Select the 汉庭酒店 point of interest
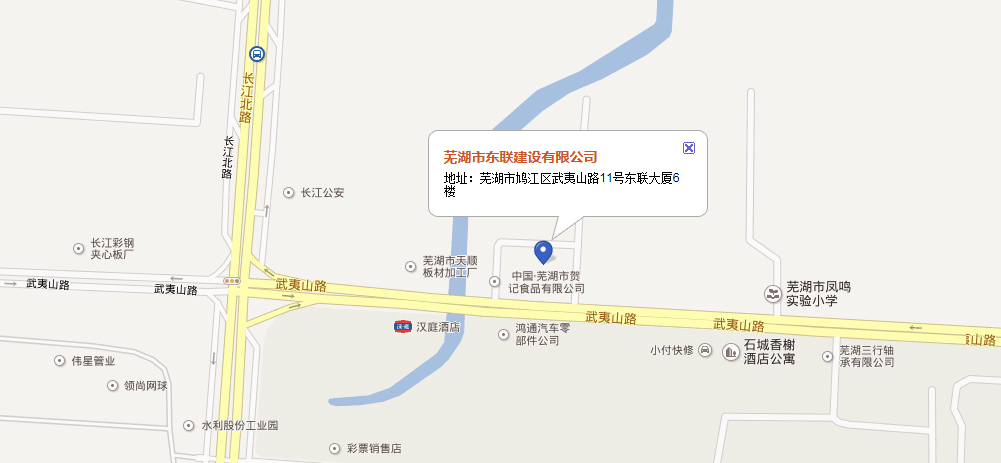1001x463 pixels. 401,327
